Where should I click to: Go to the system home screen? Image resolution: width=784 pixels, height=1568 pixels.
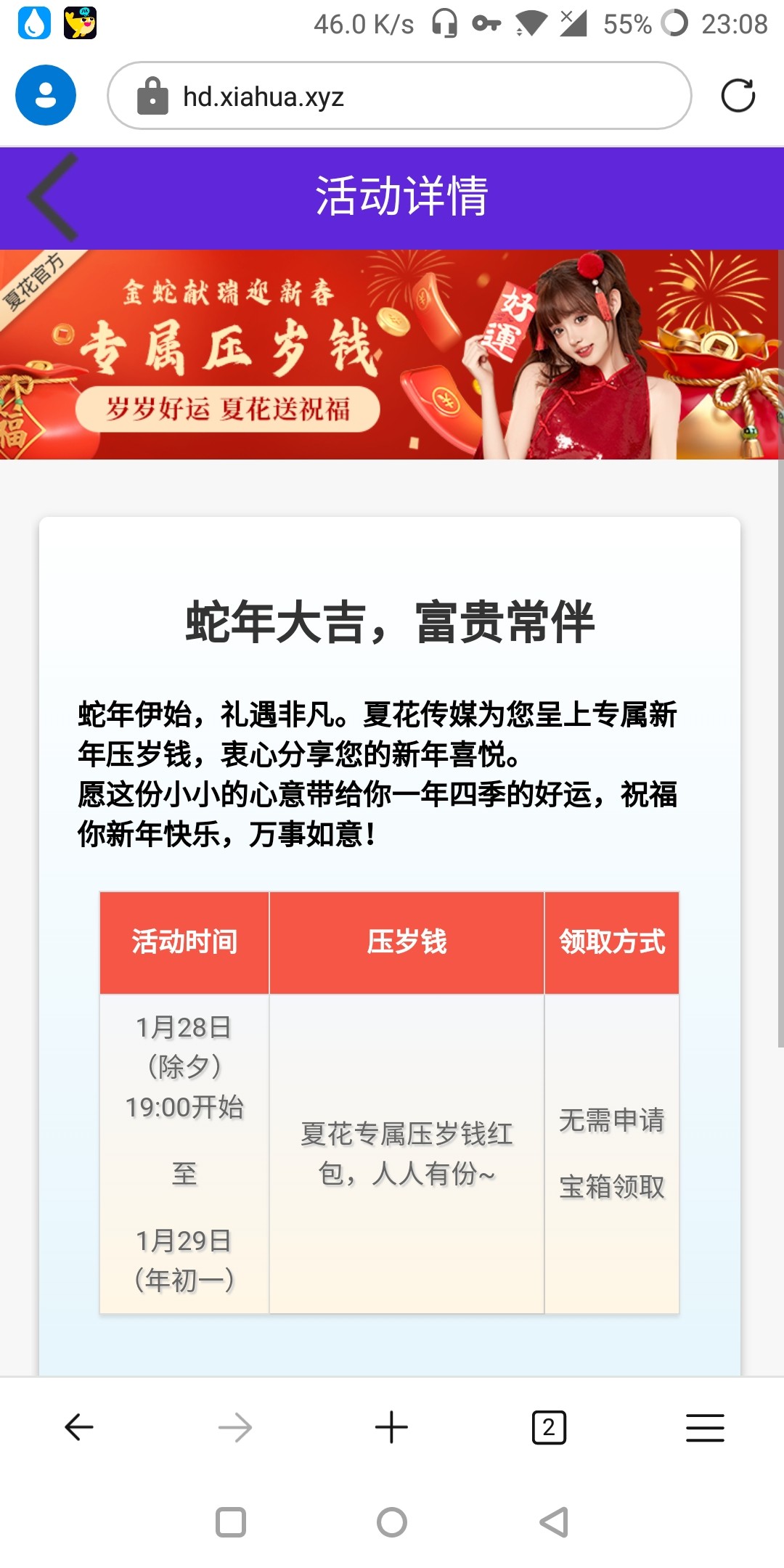coord(392,1522)
